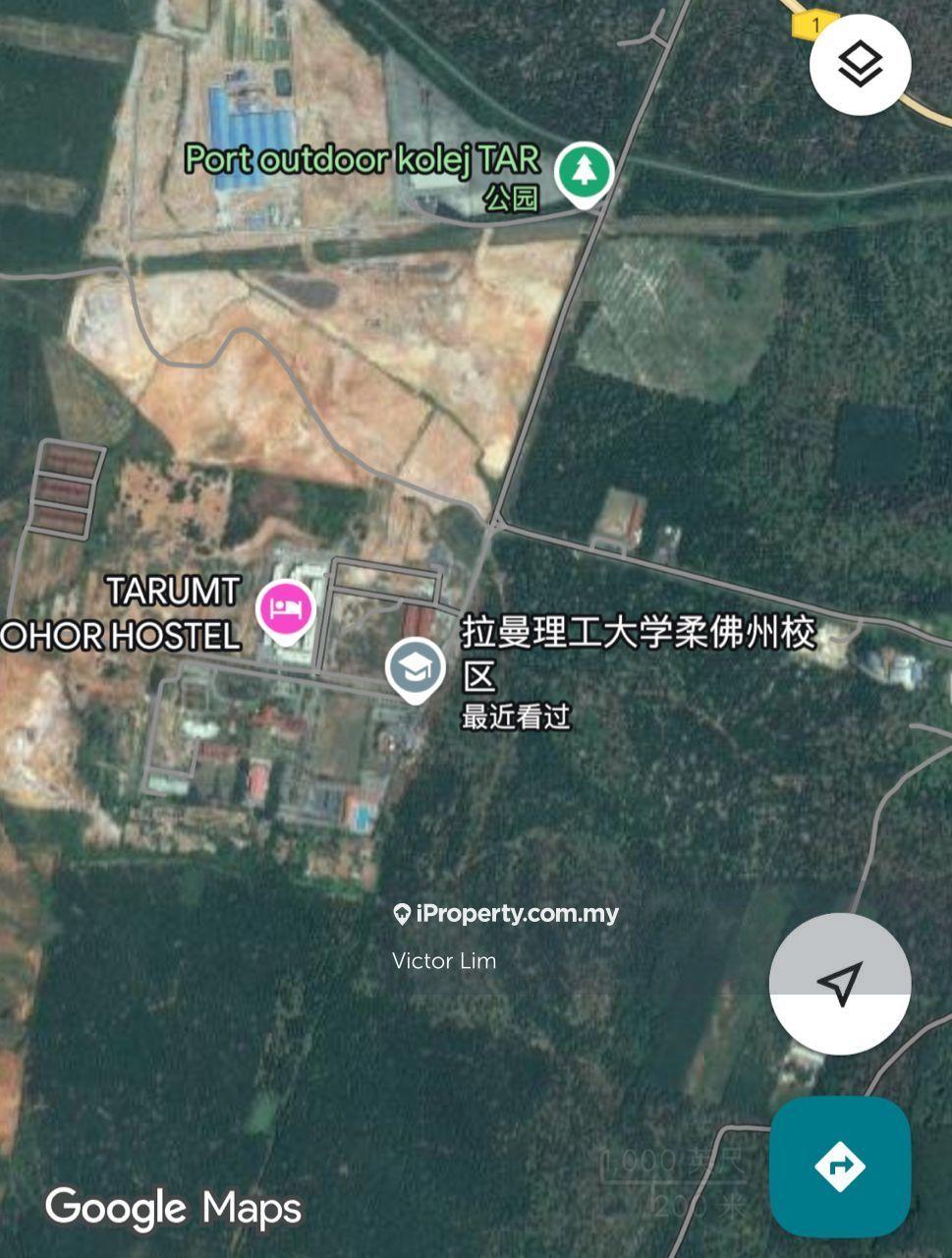Open the TARUMT Johor Hostel pin
This screenshot has width=952, height=1258.
pyautogui.click(x=285, y=610)
